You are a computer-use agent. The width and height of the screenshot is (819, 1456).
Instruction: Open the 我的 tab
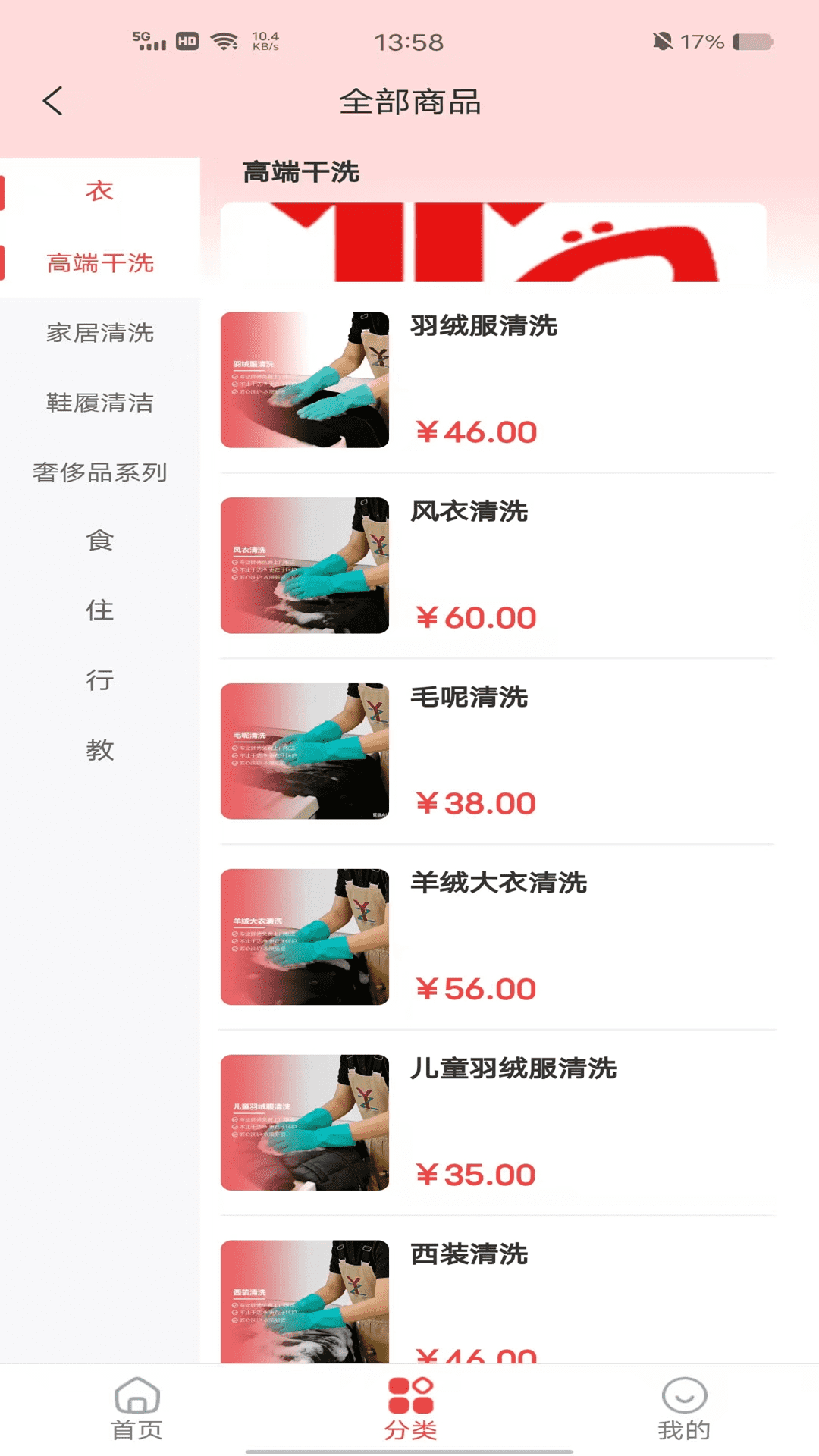tap(684, 1409)
